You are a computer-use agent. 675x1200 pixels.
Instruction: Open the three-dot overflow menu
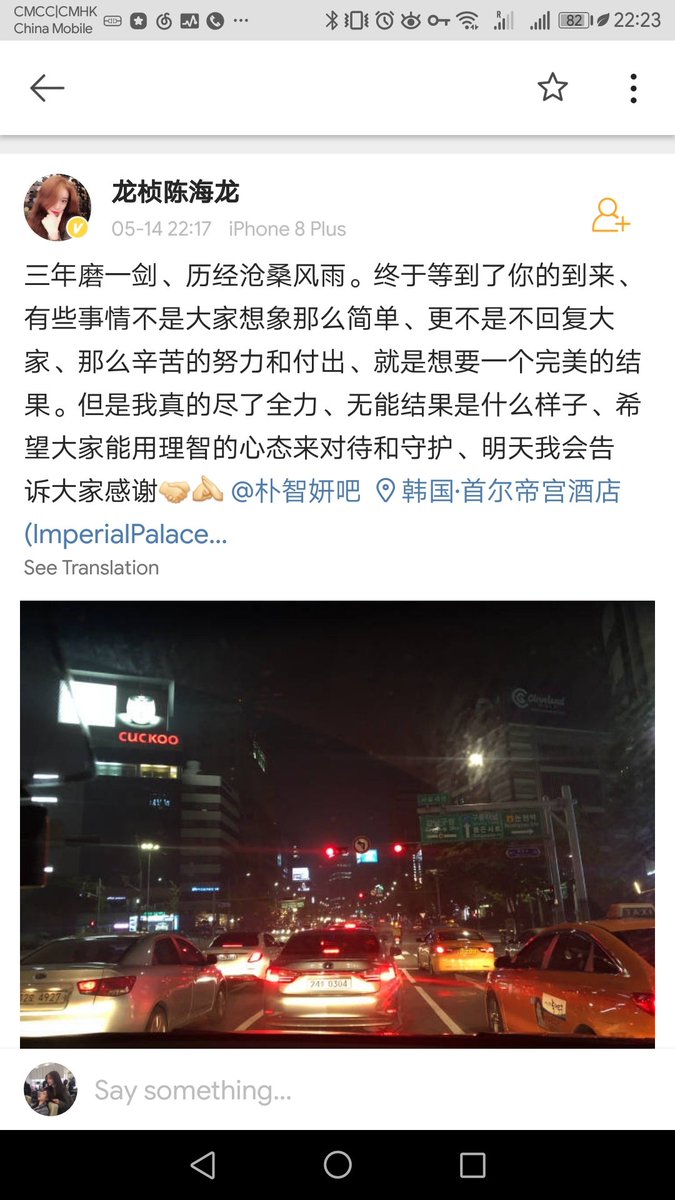pyautogui.click(x=633, y=88)
